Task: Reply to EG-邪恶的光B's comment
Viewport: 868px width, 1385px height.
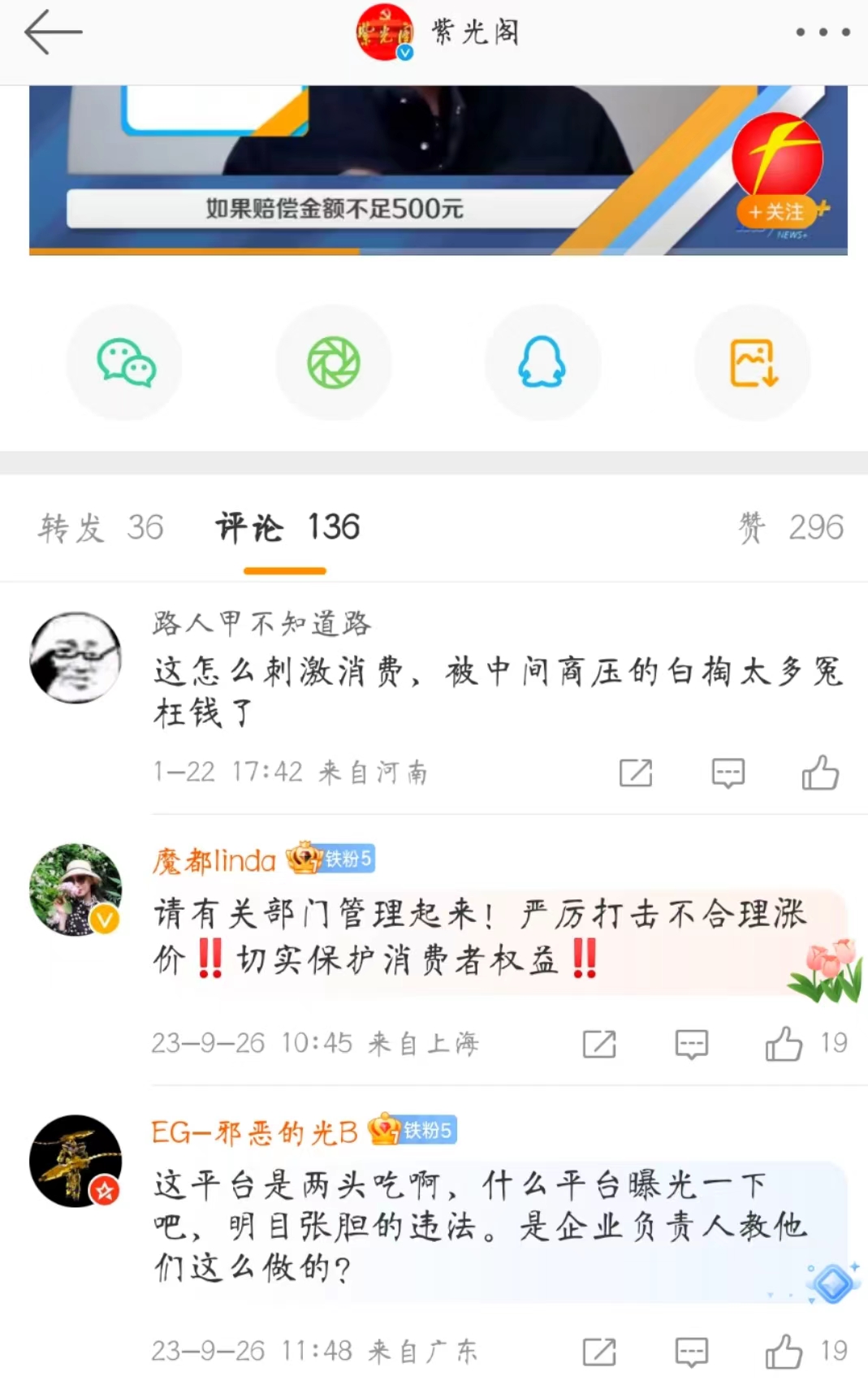Action: click(x=692, y=1352)
